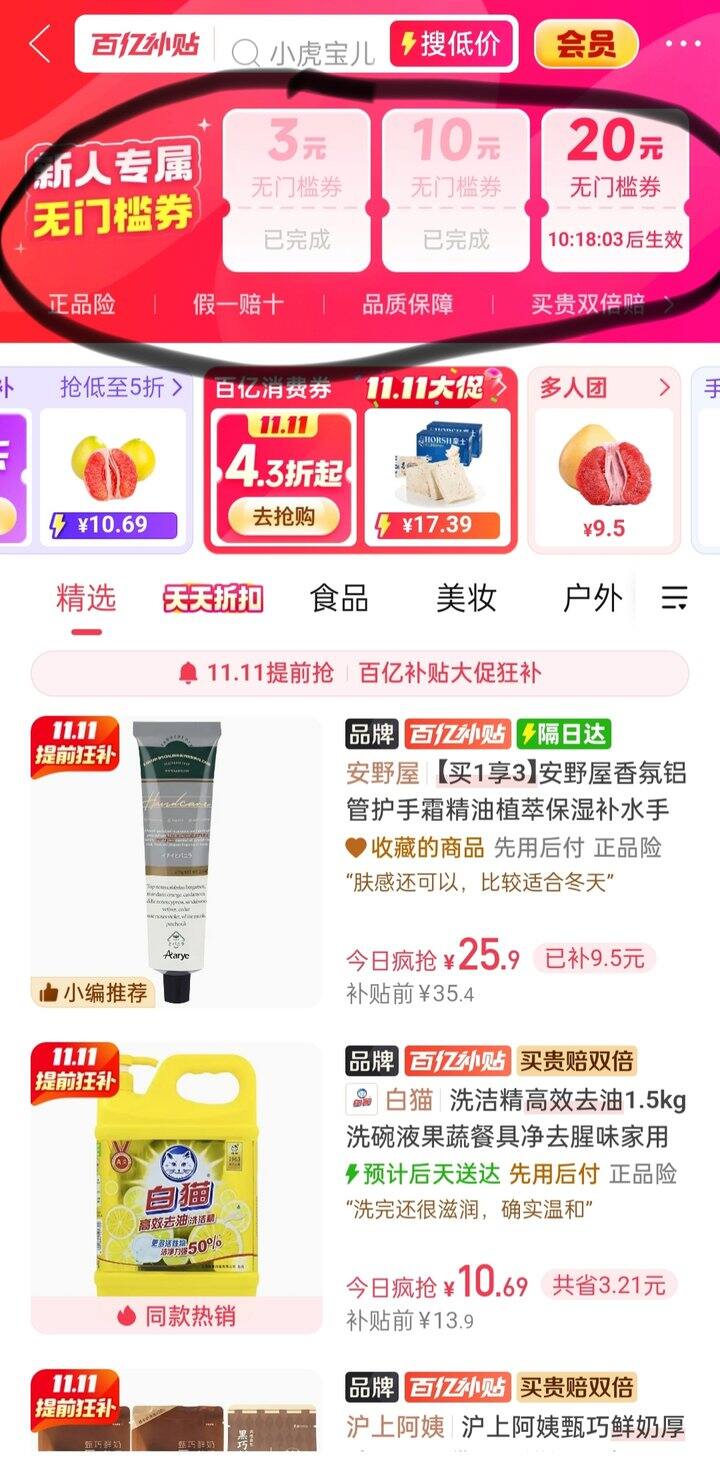Switch to the 食品 tab
The height and width of the screenshot is (1474, 720).
340,599
